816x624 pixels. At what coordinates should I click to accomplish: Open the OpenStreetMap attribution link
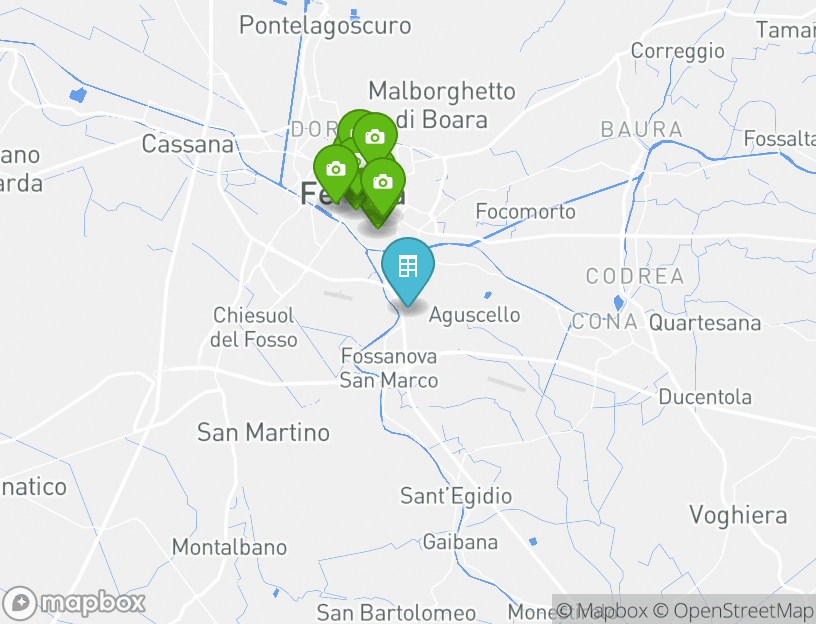(733, 610)
